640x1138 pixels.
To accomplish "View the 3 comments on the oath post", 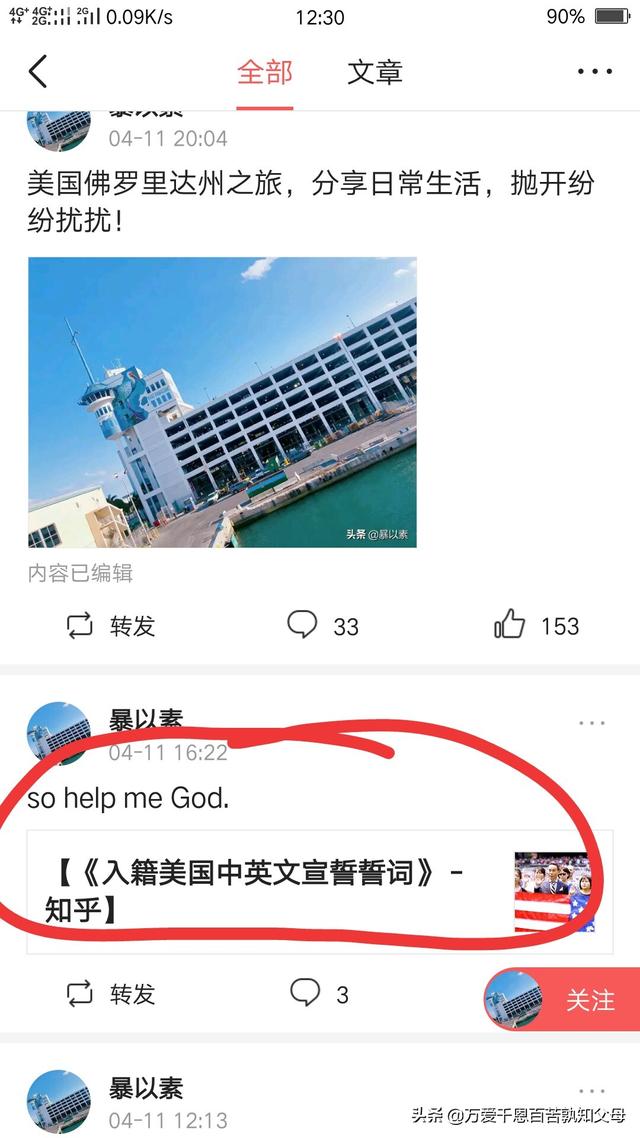I will (x=320, y=994).
